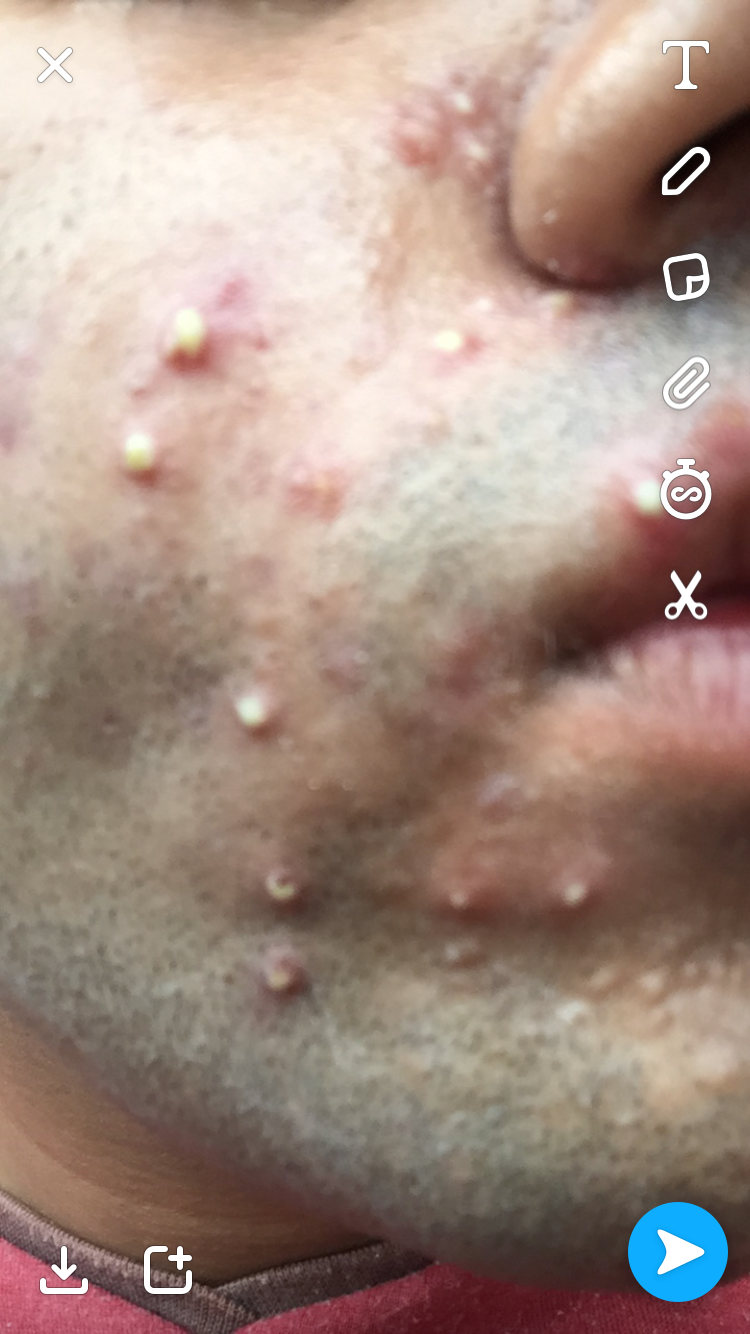Open the sticker picker
Image resolution: width=750 pixels, height=1334 pixels.
pyautogui.click(x=686, y=277)
